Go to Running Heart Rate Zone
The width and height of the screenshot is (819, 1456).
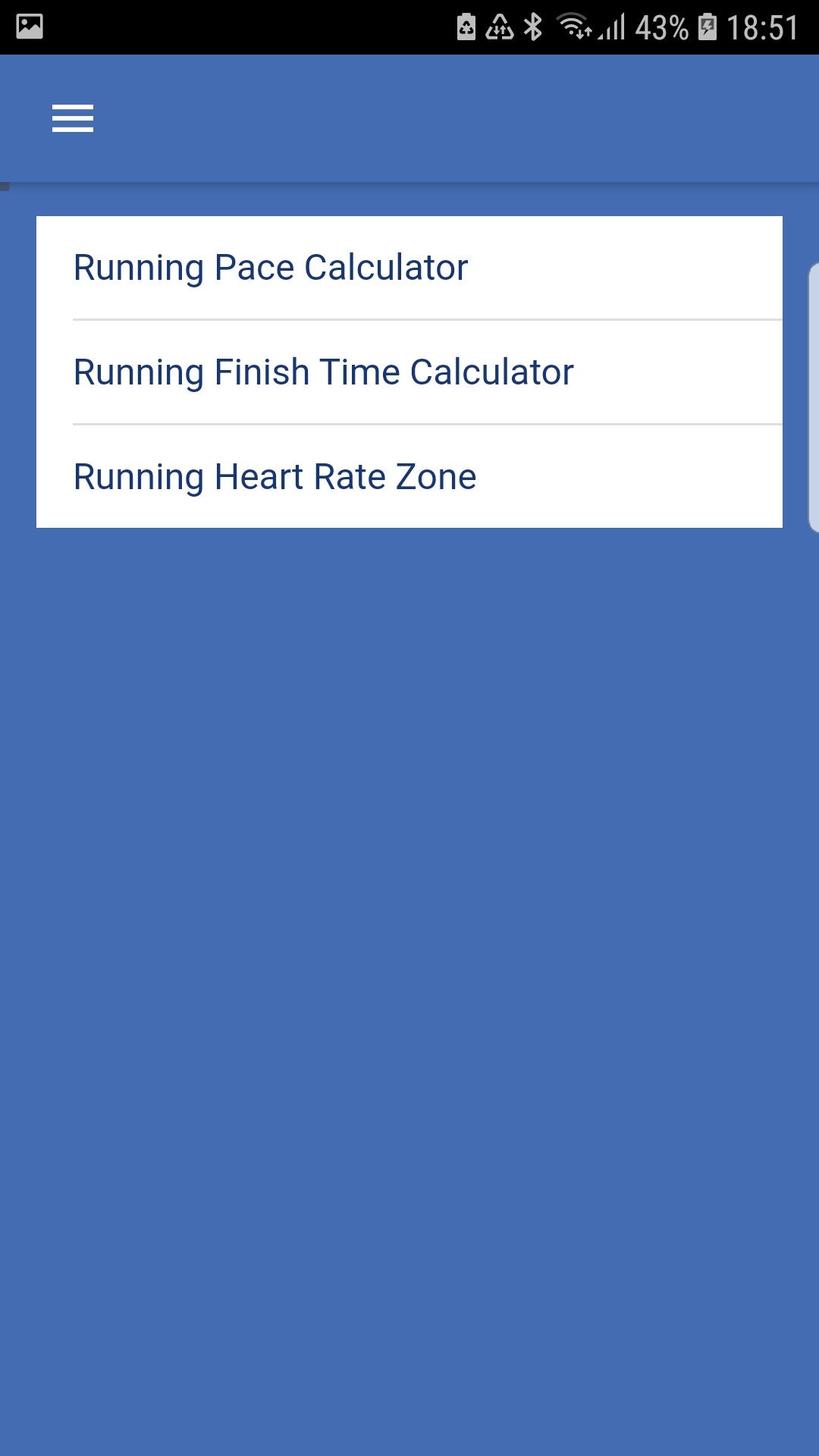[275, 477]
